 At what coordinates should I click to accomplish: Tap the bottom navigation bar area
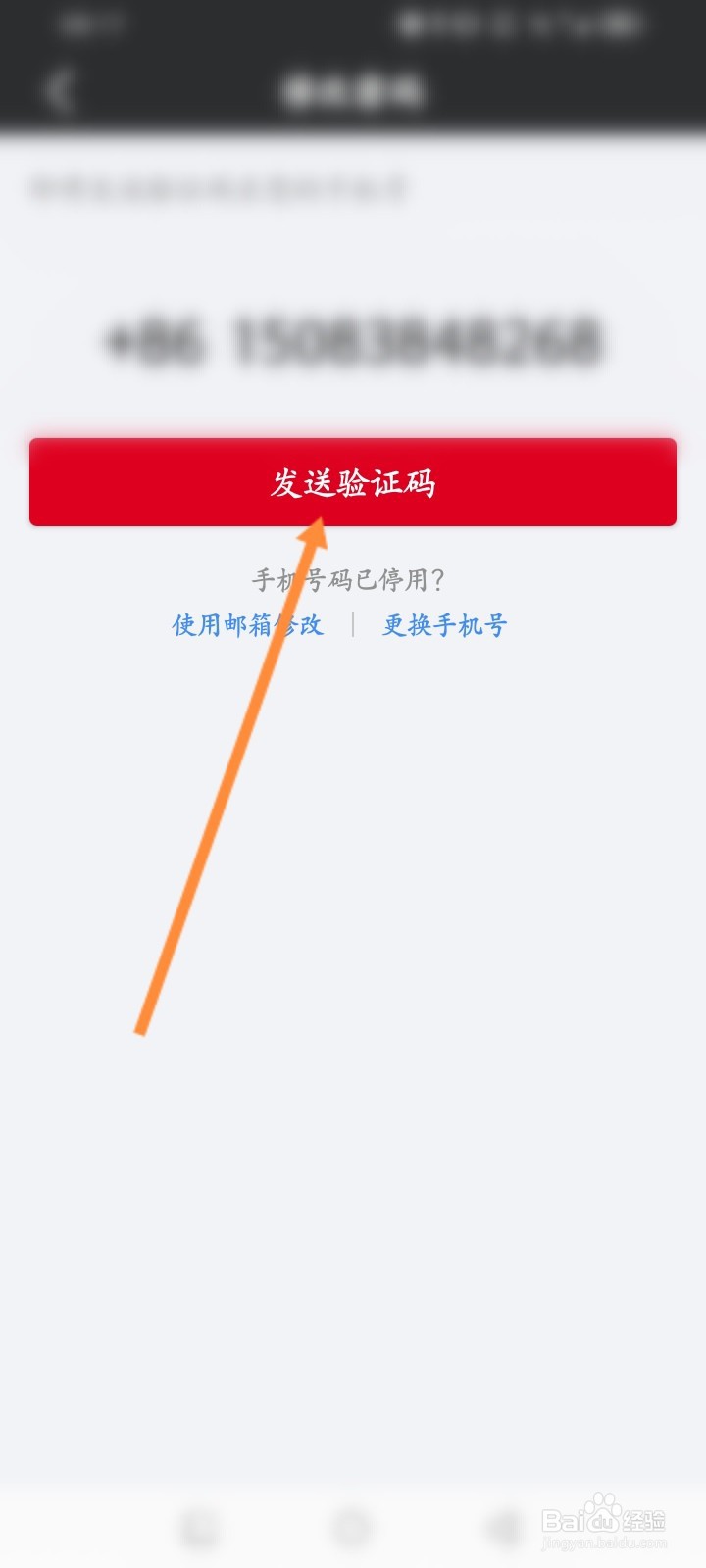[x=353, y=1525]
